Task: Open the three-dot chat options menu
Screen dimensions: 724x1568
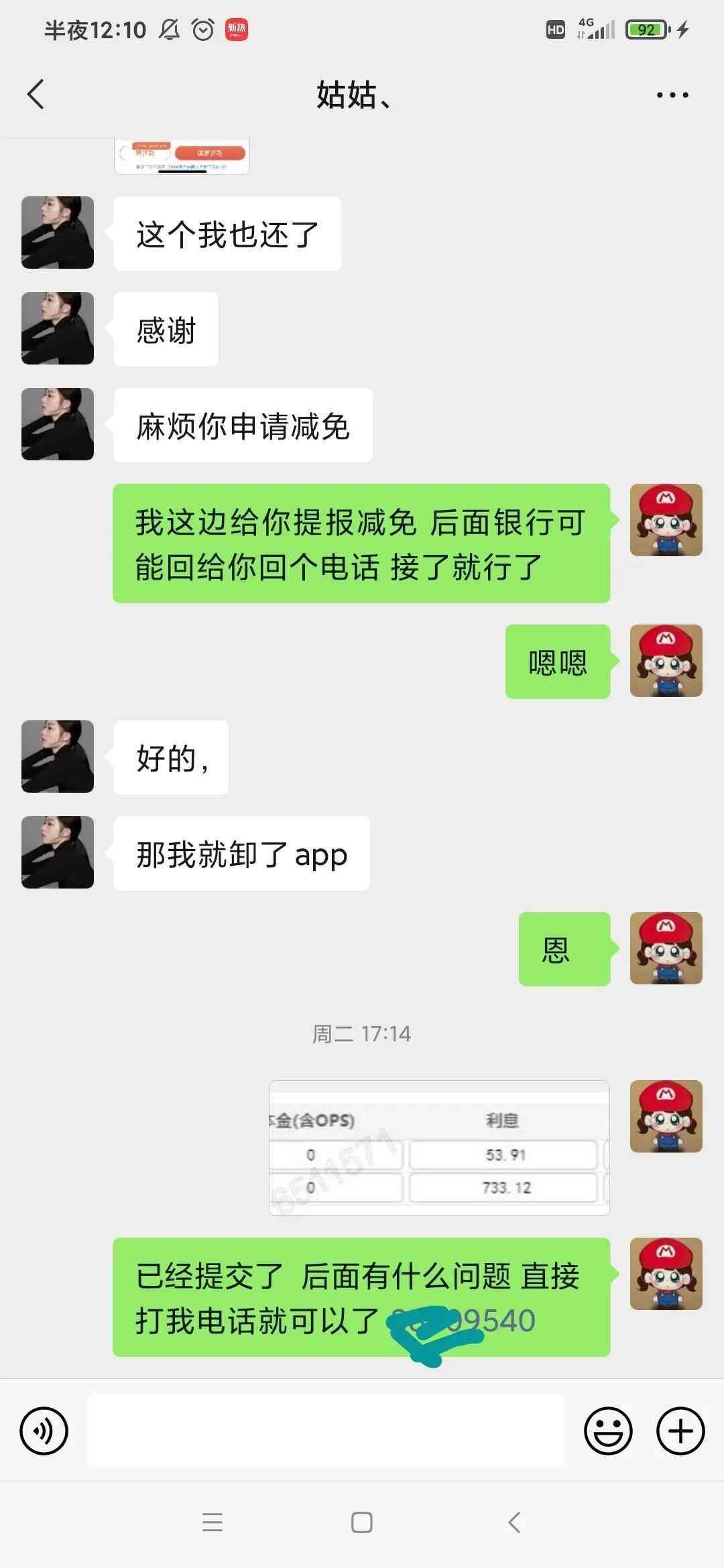Action: pyautogui.click(x=672, y=95)
